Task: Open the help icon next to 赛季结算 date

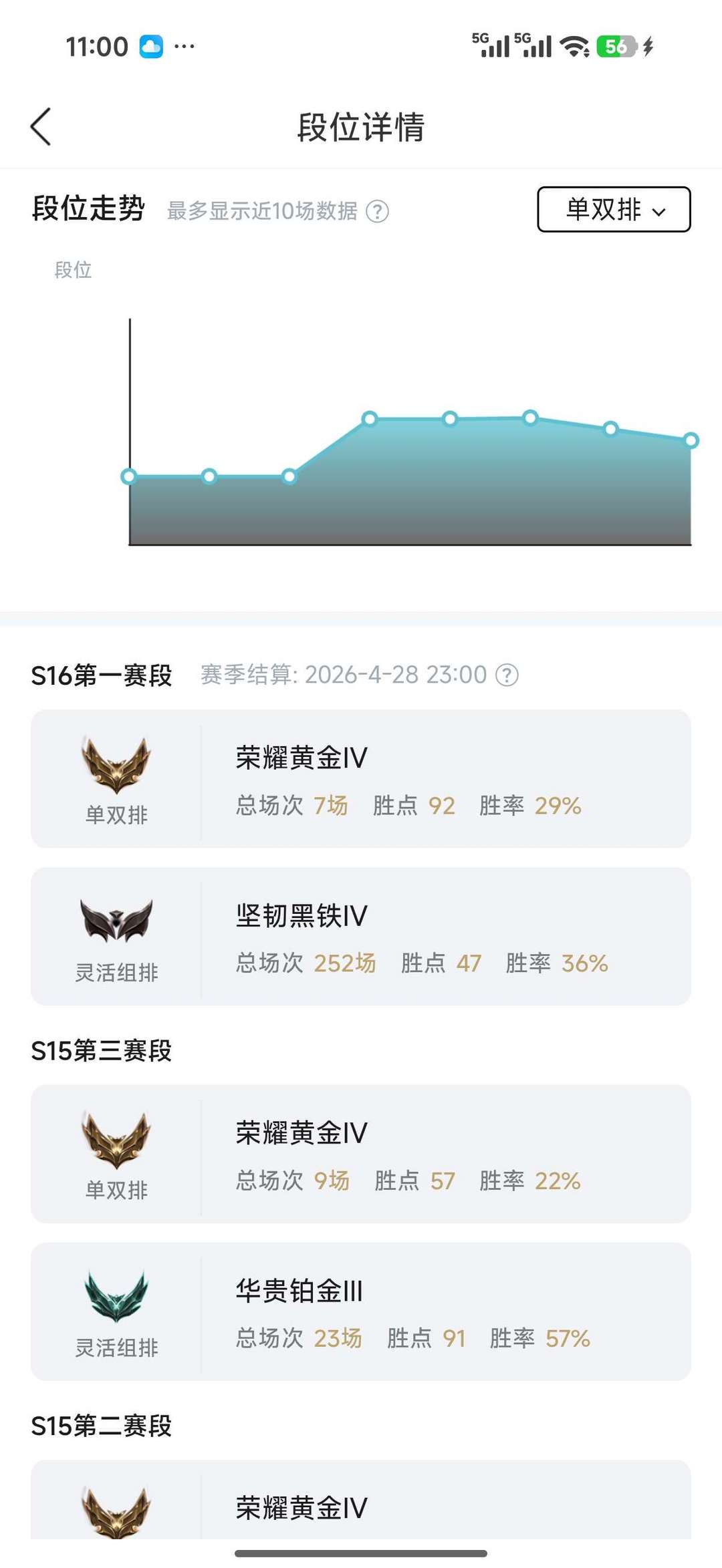Action: click(x=507, y=675)
